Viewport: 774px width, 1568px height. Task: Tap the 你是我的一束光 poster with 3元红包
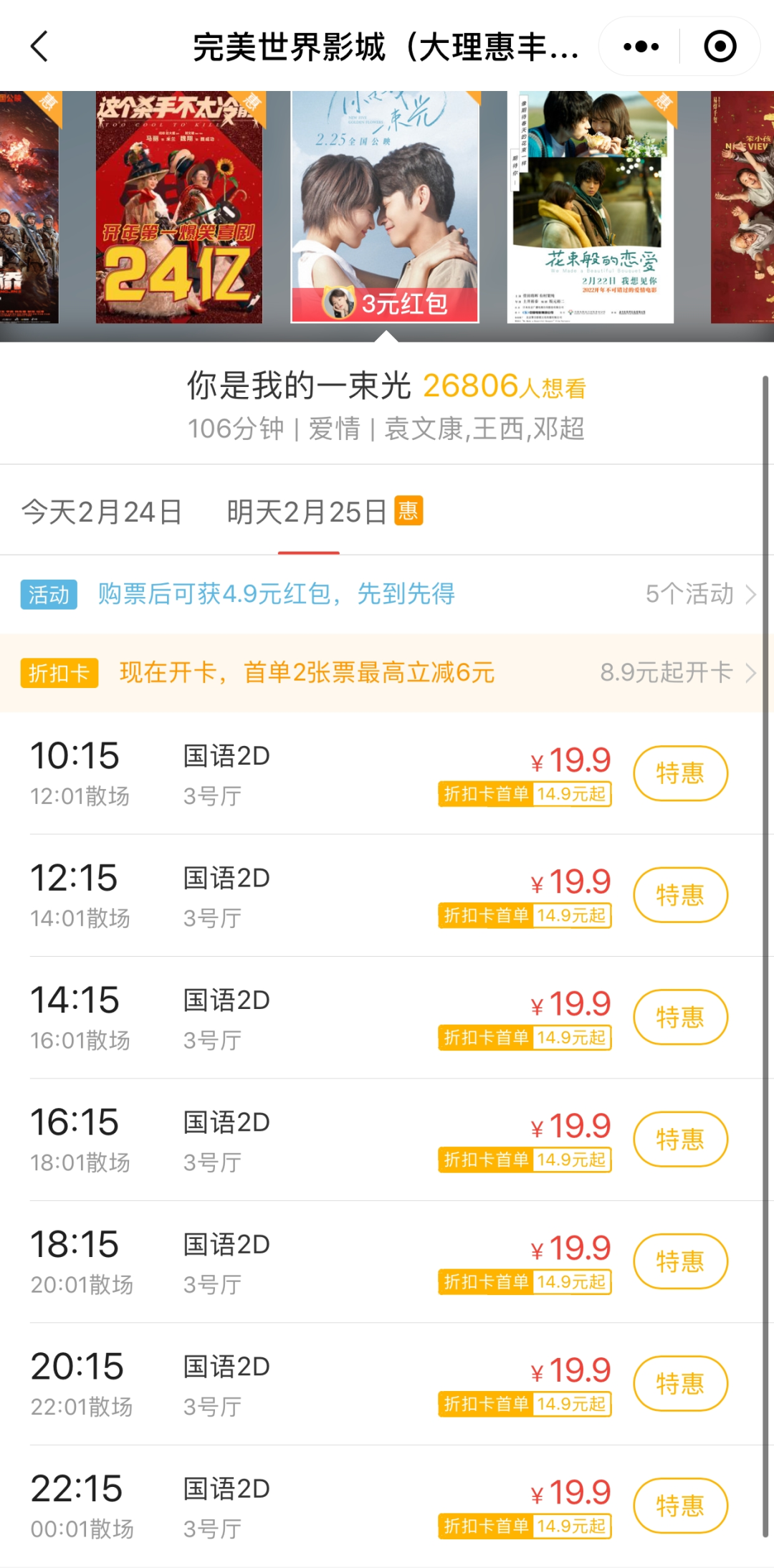[x=385, y=206]
